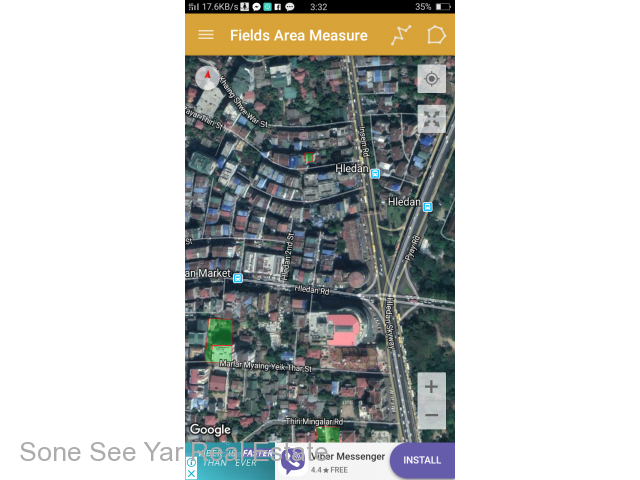Viewport: 640px width, 480px height.
Task: Zoom in with the plus button
Action: [x=431, y=387]
